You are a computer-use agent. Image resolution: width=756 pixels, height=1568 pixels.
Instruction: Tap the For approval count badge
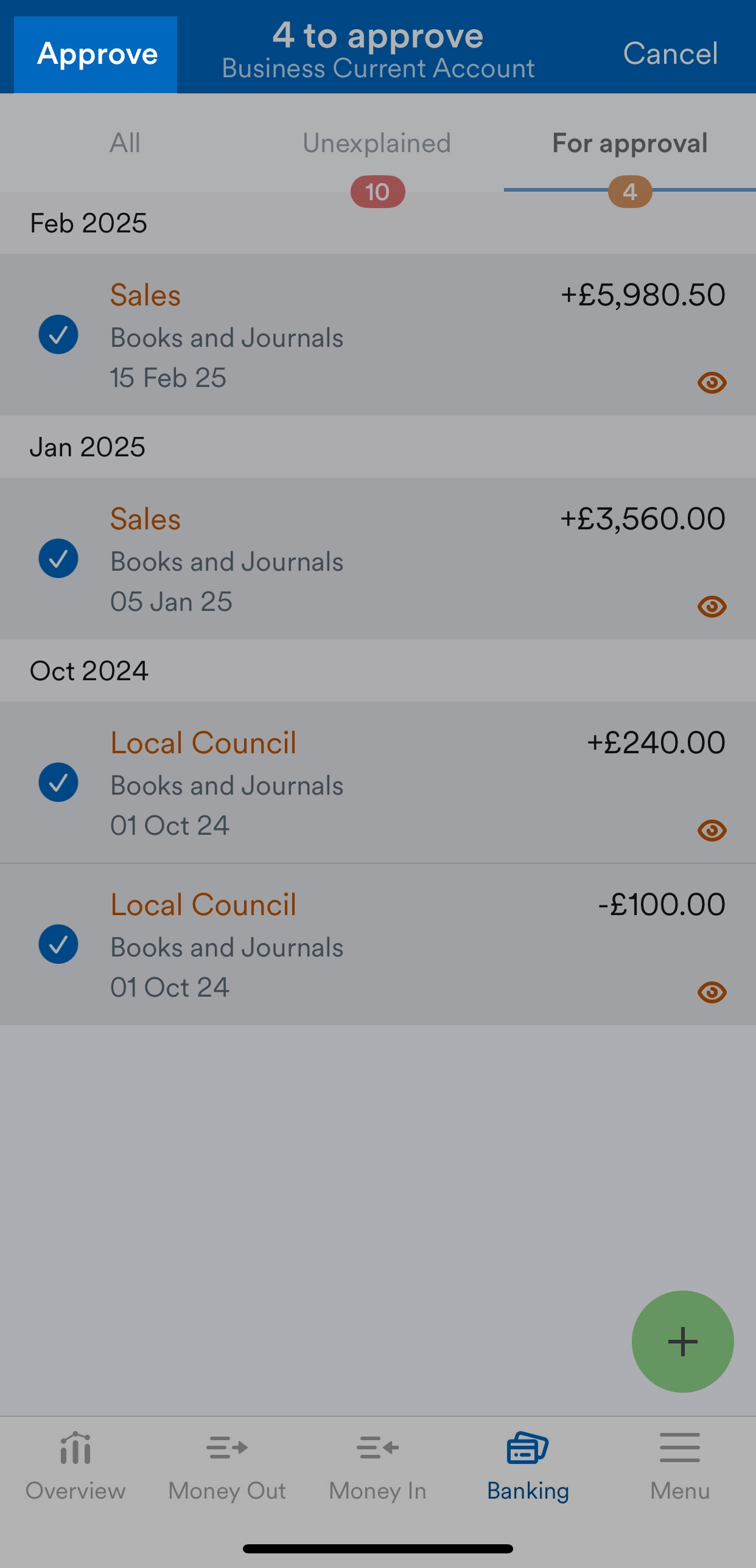pyautogui.click(x=630, y=192)
